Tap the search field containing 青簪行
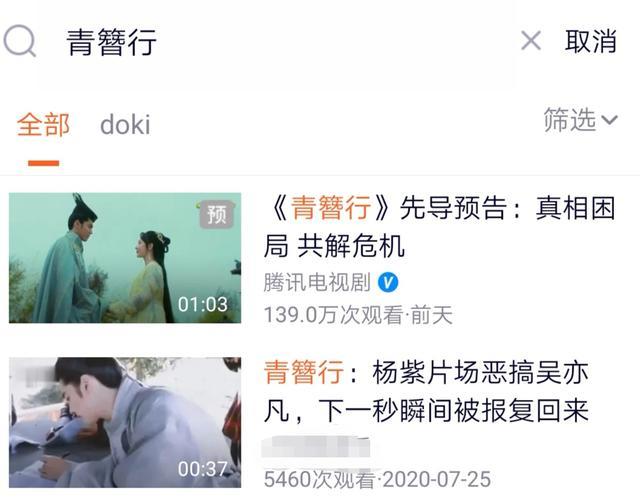The width and height of the screenshot is (640, 504). 280,42
